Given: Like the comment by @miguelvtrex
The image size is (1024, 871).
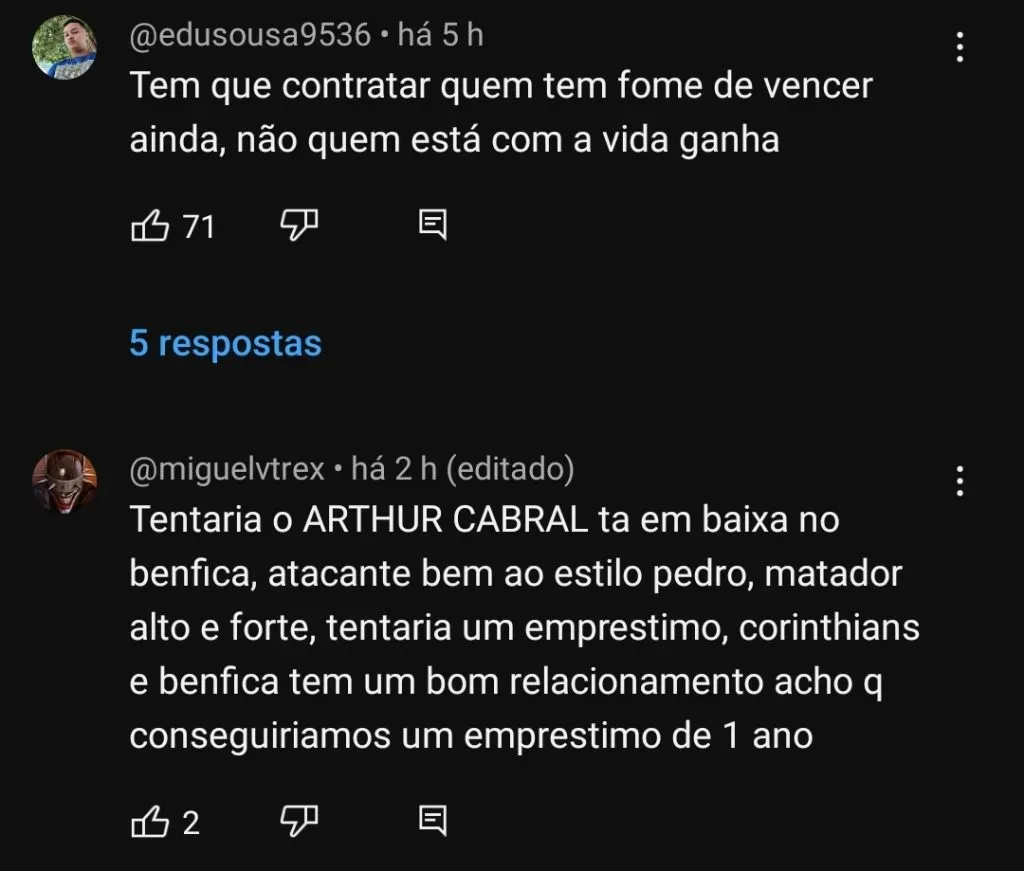Looking at the screenshot, I should [150, 822].
